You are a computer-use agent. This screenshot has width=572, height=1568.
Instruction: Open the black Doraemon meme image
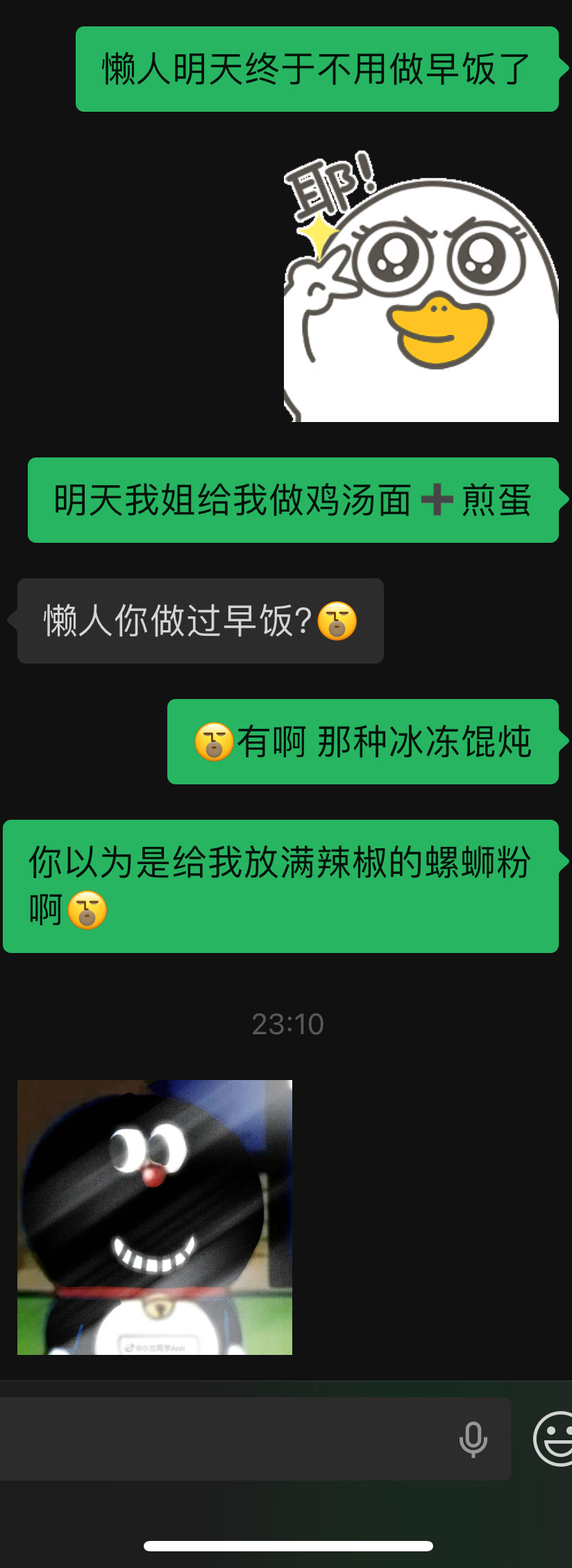(155, 1217)
